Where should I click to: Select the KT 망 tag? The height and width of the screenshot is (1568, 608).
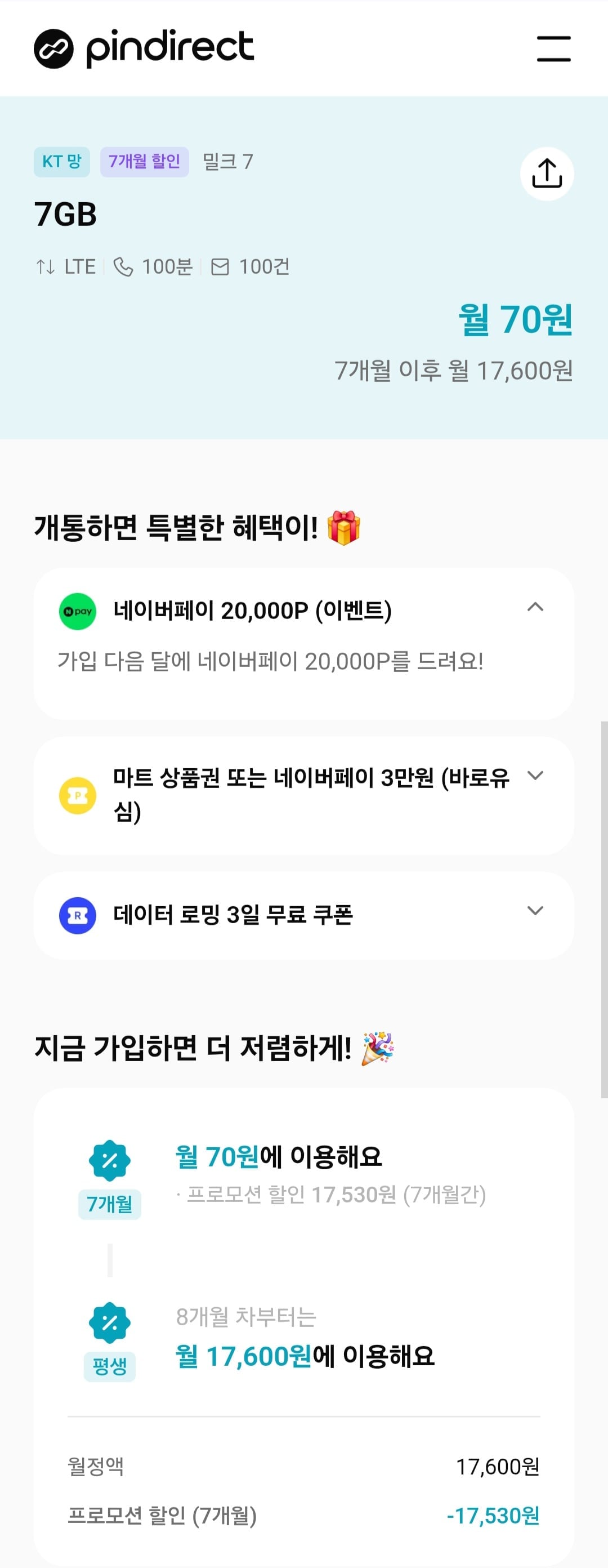(x=61, y=161)
